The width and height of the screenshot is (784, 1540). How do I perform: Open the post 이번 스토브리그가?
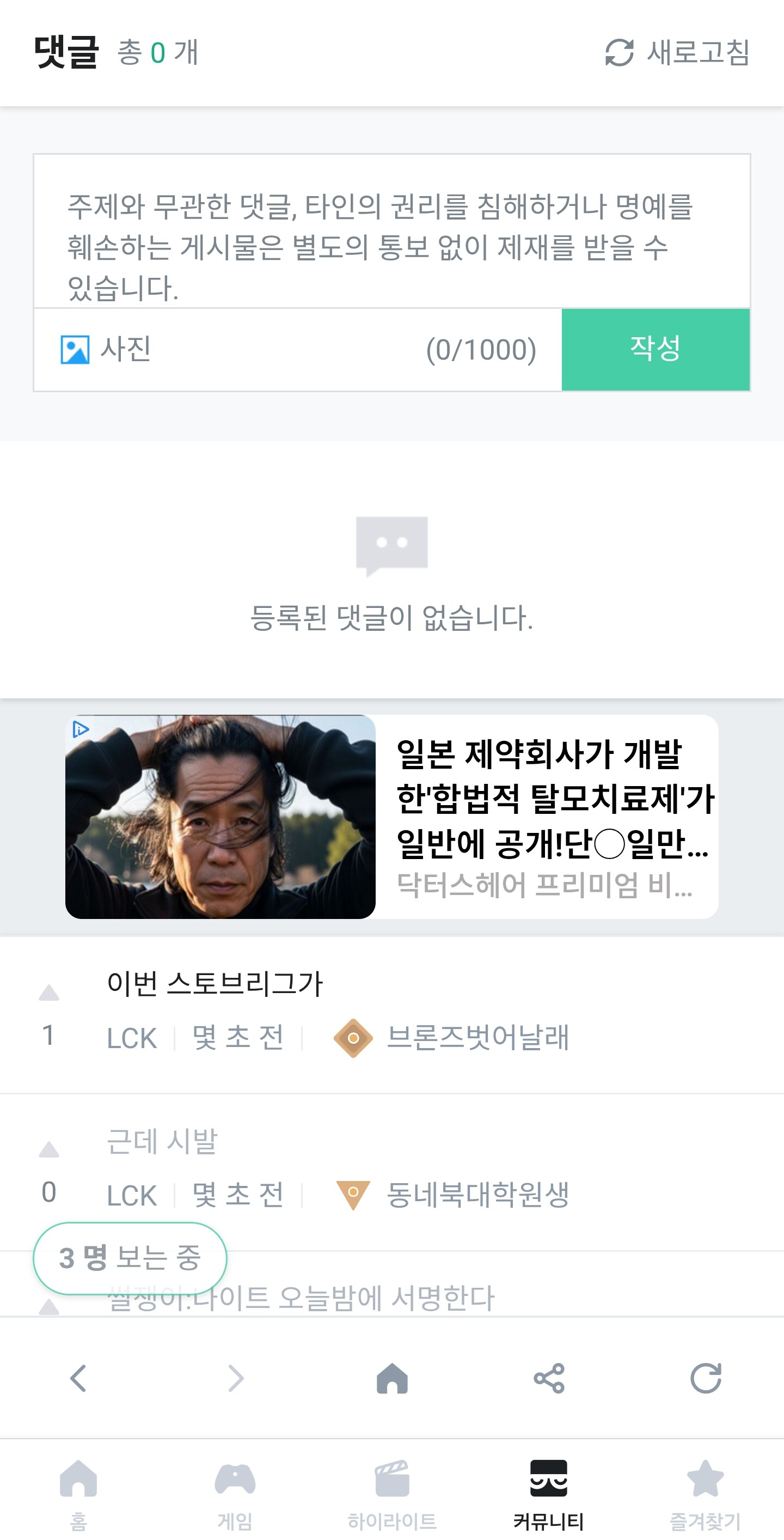[215, 983]
